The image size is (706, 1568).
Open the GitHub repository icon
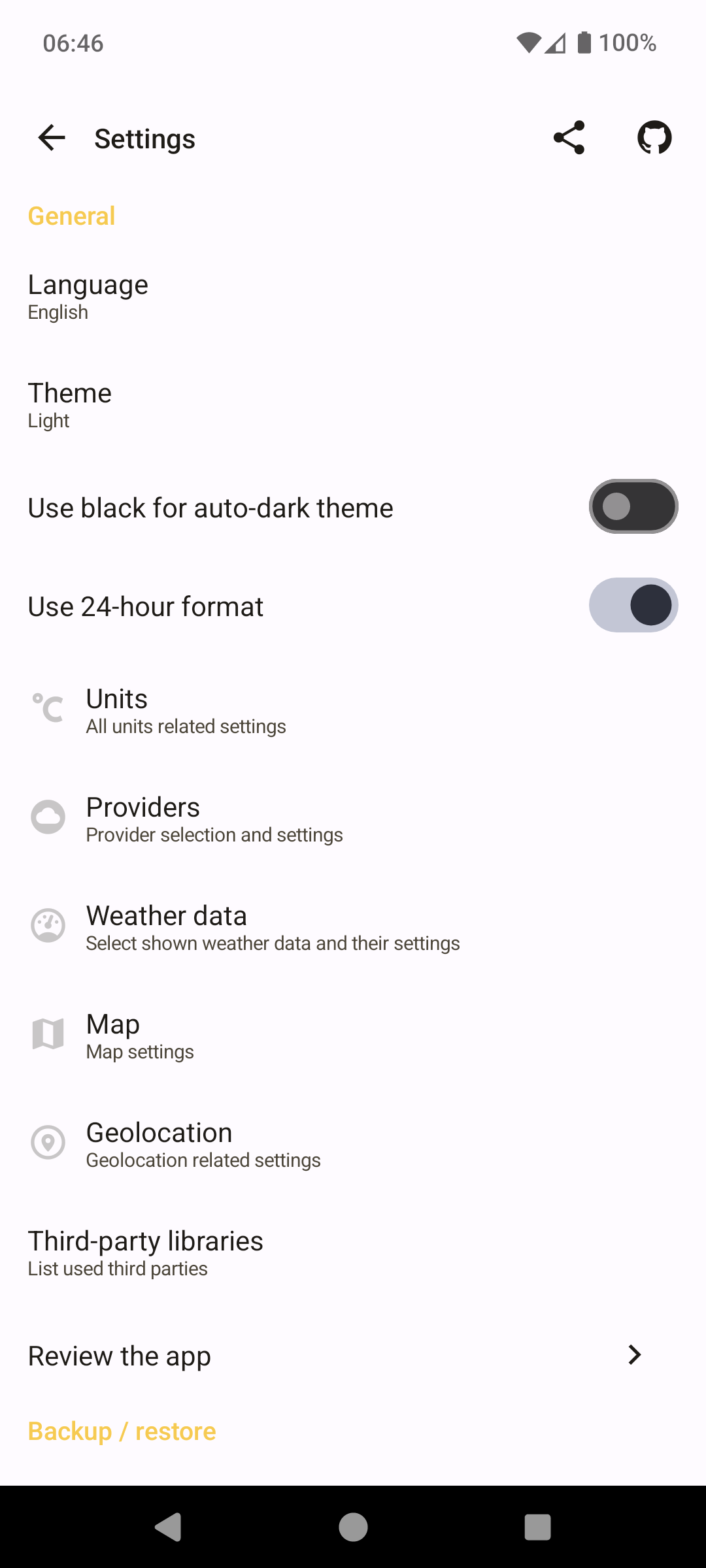654,138
